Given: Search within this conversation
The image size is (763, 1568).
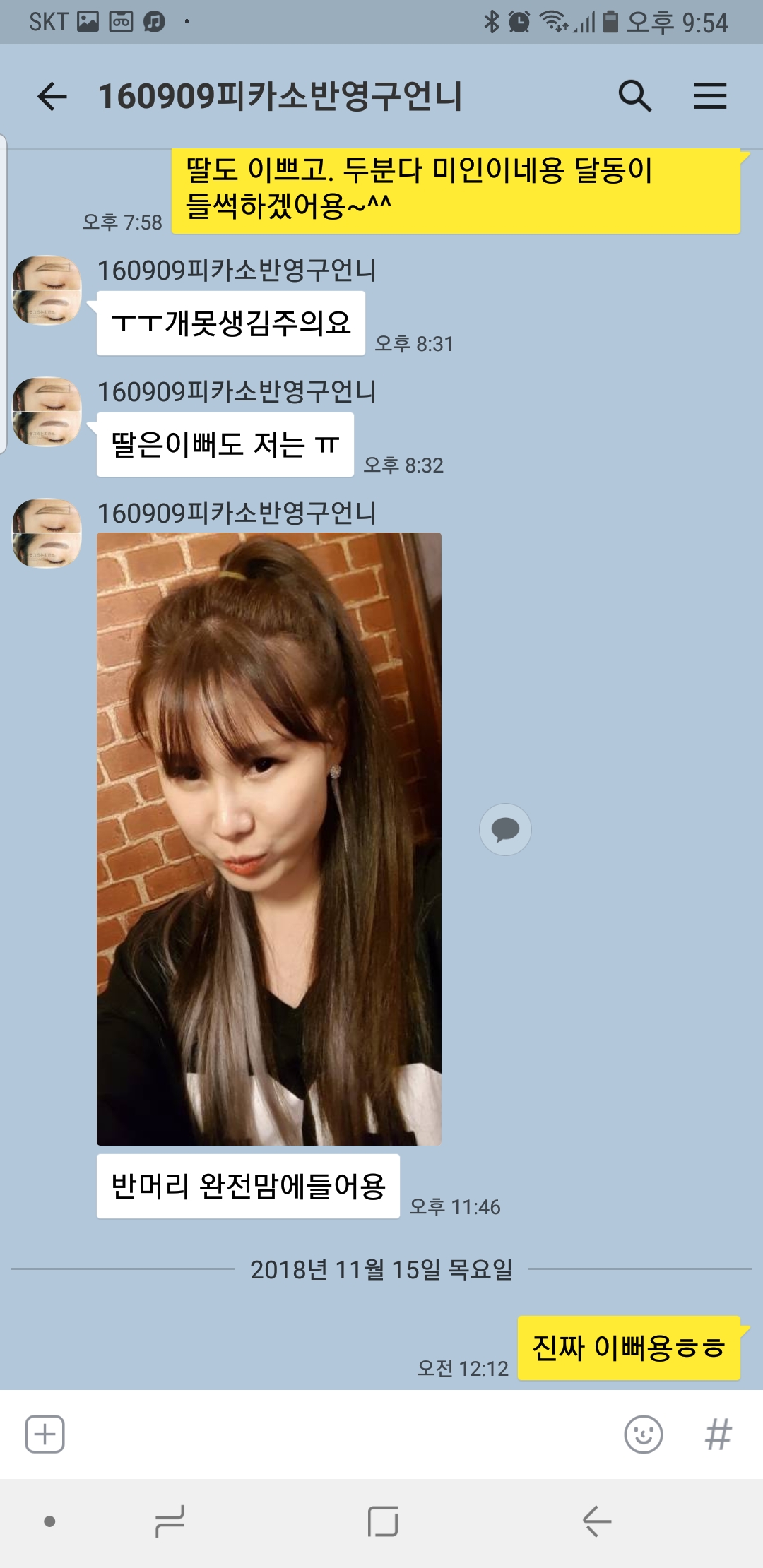Looking at the screenshot, I should point(634,96).
